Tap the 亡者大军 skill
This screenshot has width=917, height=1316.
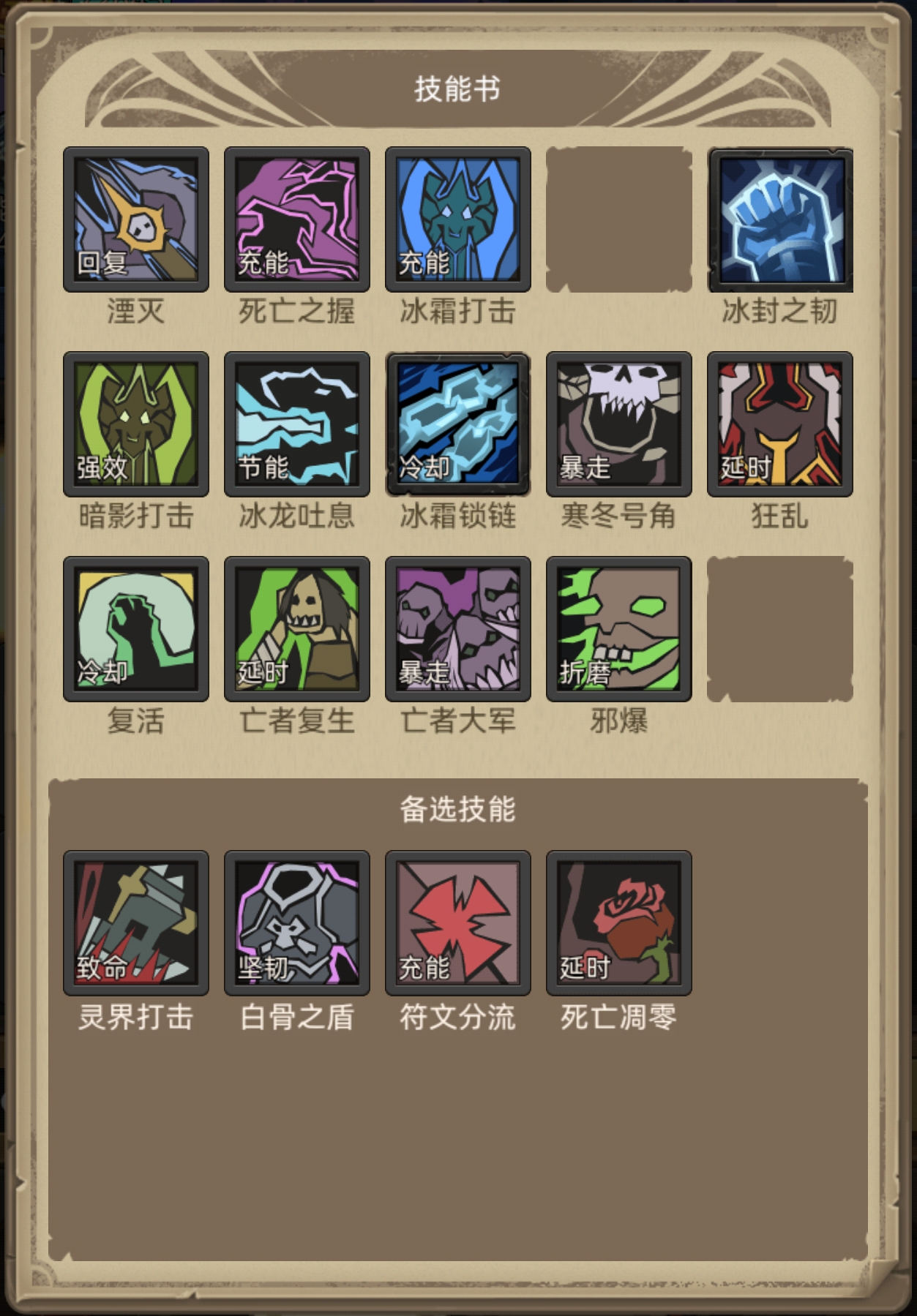458,629
